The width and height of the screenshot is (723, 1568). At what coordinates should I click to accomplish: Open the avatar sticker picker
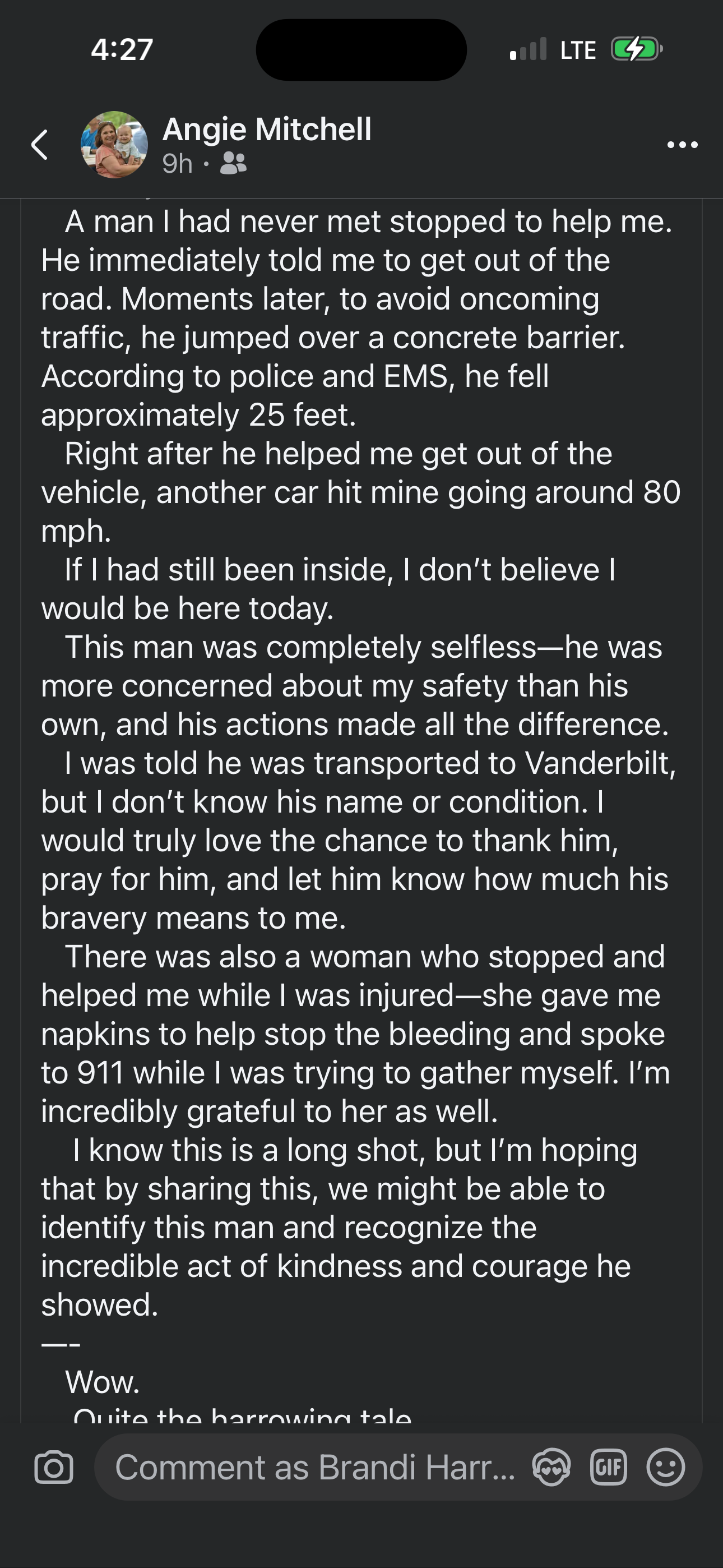pyautogui.click(x=551, y=1468)
